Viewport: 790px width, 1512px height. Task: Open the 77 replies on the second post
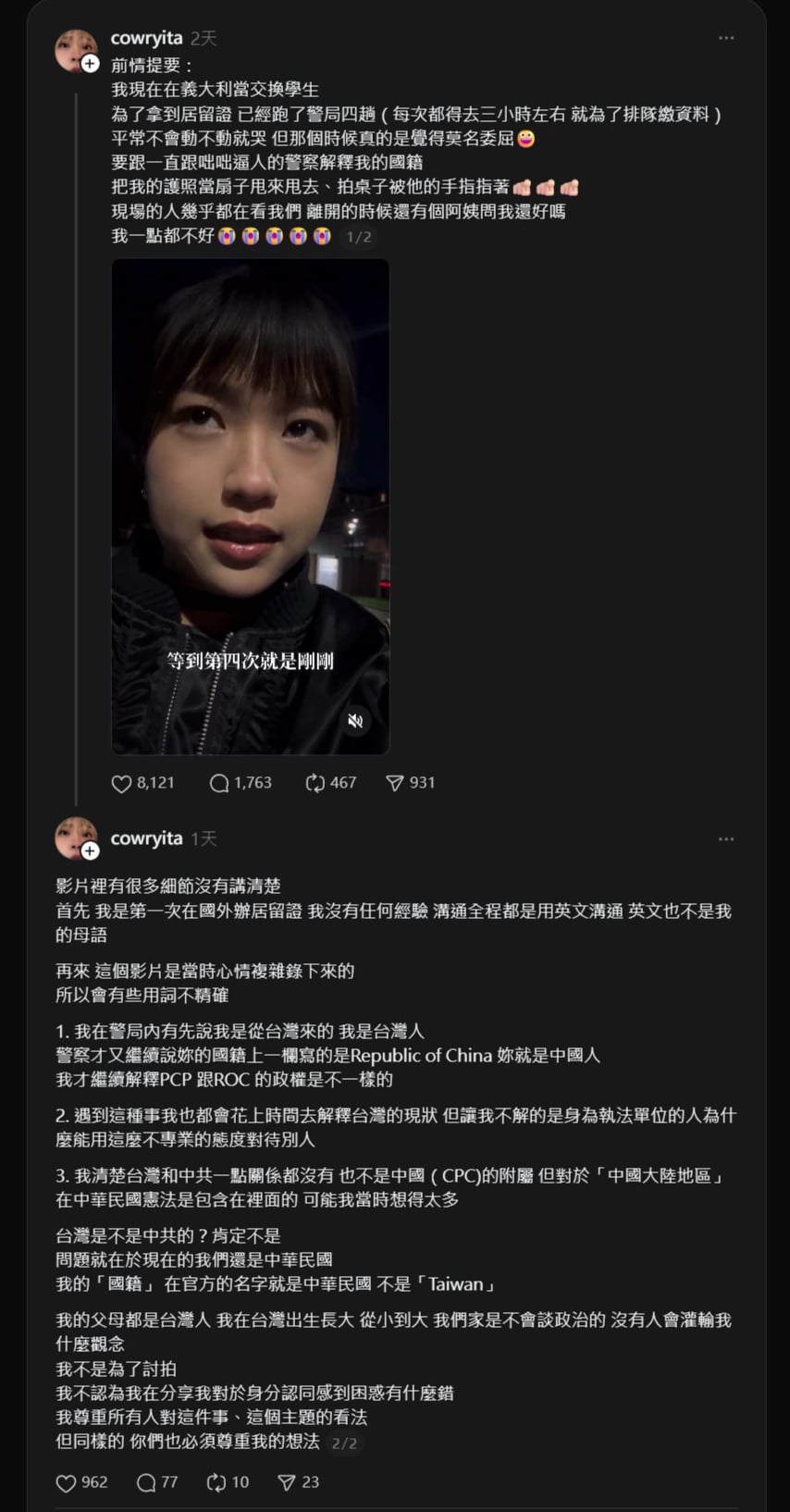pos(146,1483)
